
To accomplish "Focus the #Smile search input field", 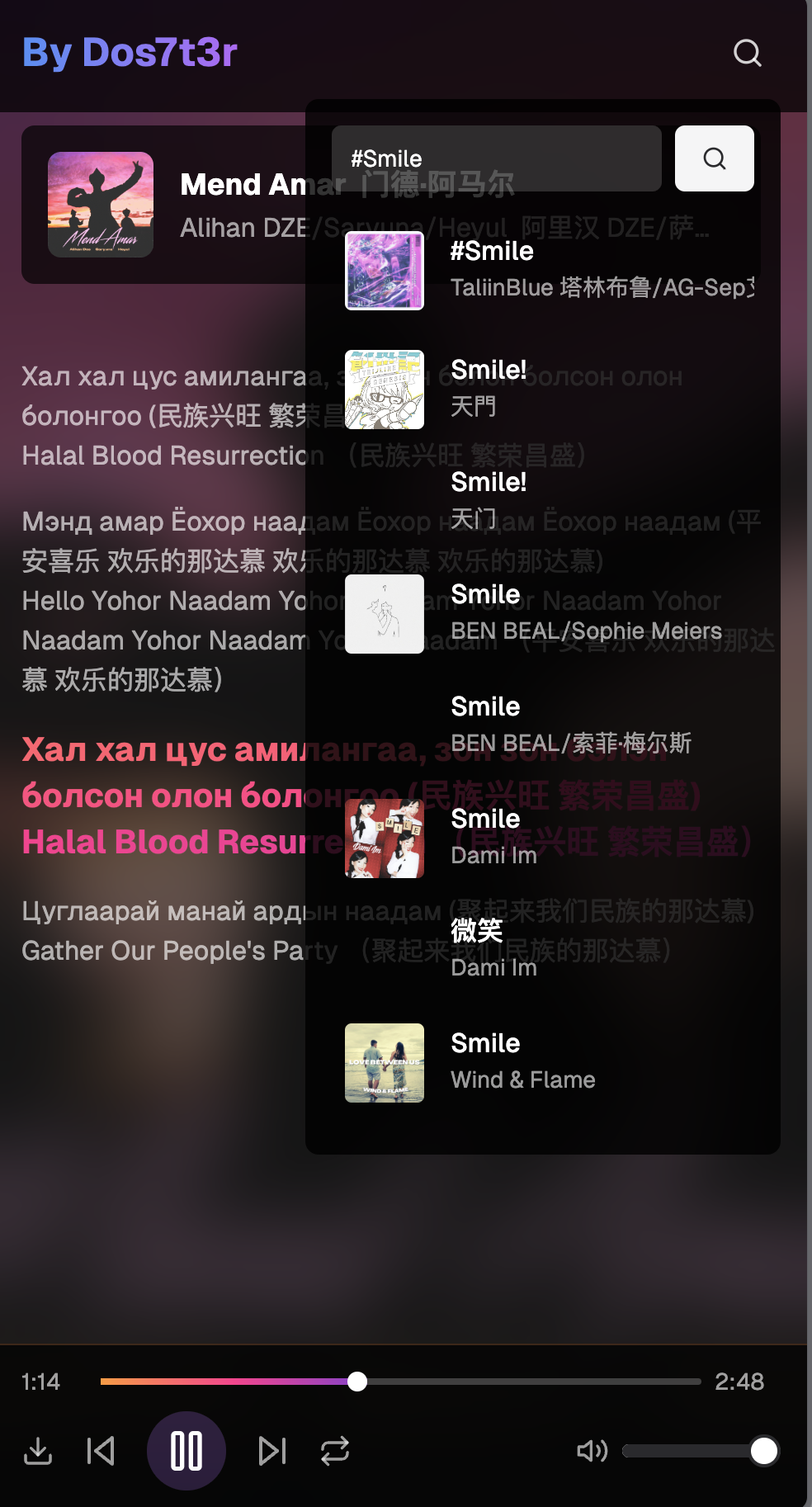I will pos(496,158).
